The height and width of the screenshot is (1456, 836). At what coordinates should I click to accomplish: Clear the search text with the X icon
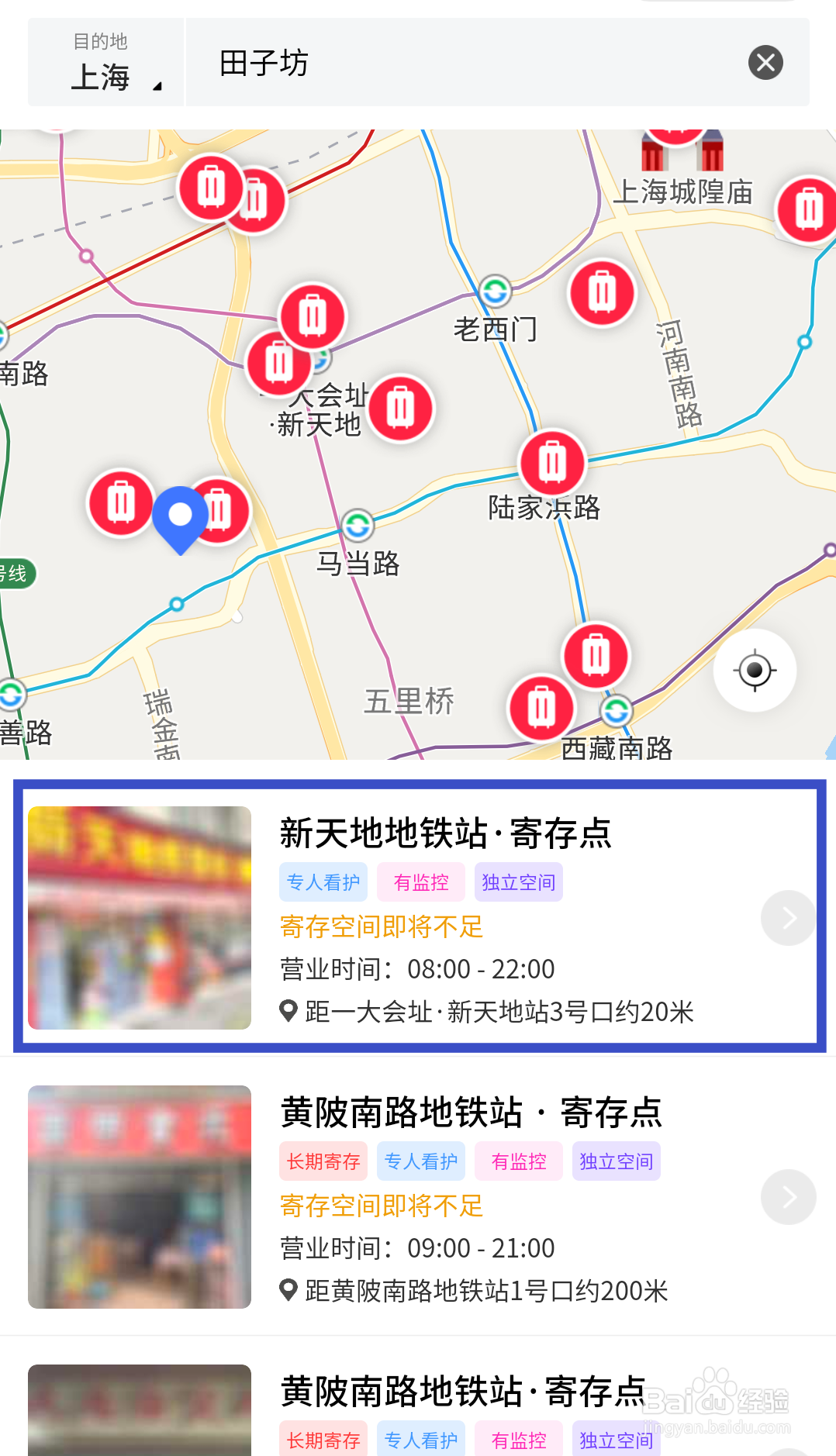pos(766,62)
